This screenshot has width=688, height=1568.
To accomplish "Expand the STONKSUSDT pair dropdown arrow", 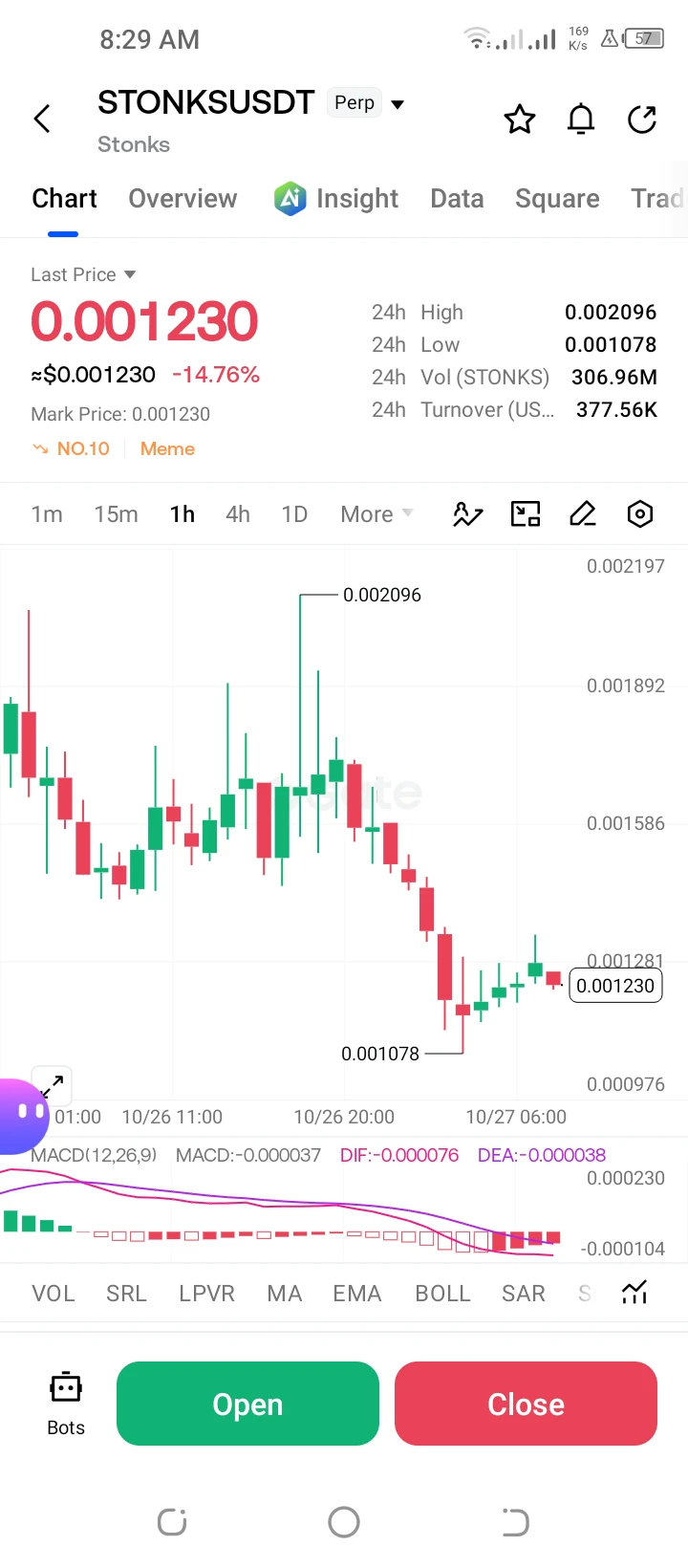I will click(398, 103).
